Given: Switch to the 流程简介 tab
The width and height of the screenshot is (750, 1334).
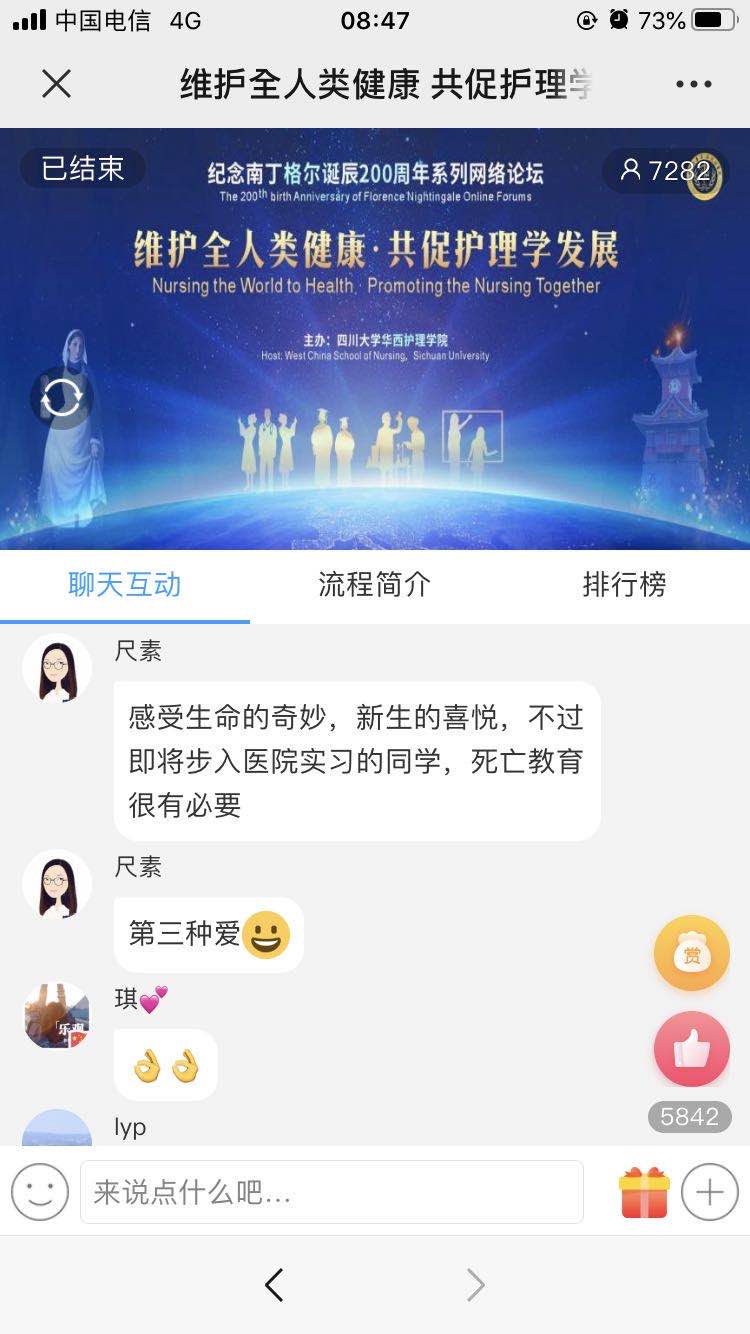Looking at the screenshot, I should click(374, 585).
